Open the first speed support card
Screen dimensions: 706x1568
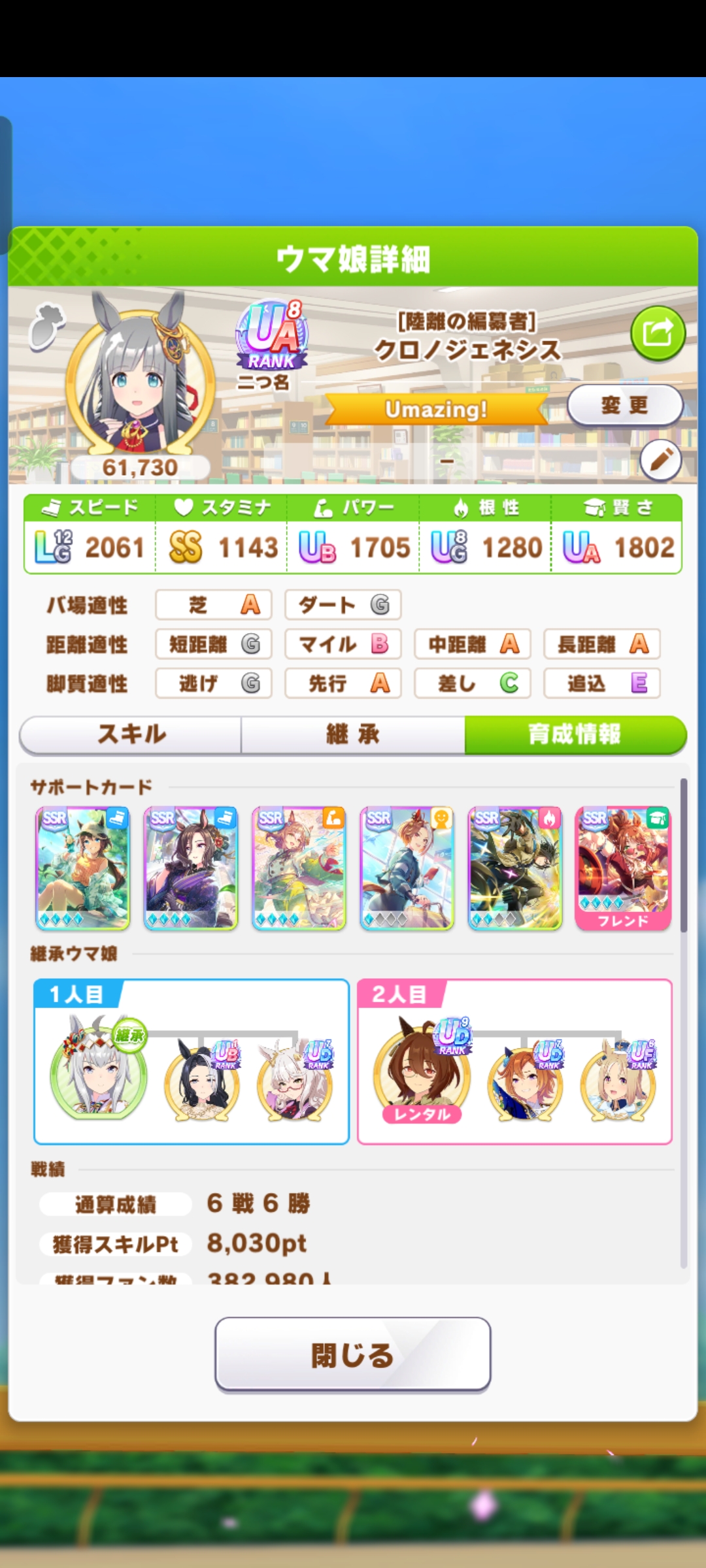pos(82,868)
